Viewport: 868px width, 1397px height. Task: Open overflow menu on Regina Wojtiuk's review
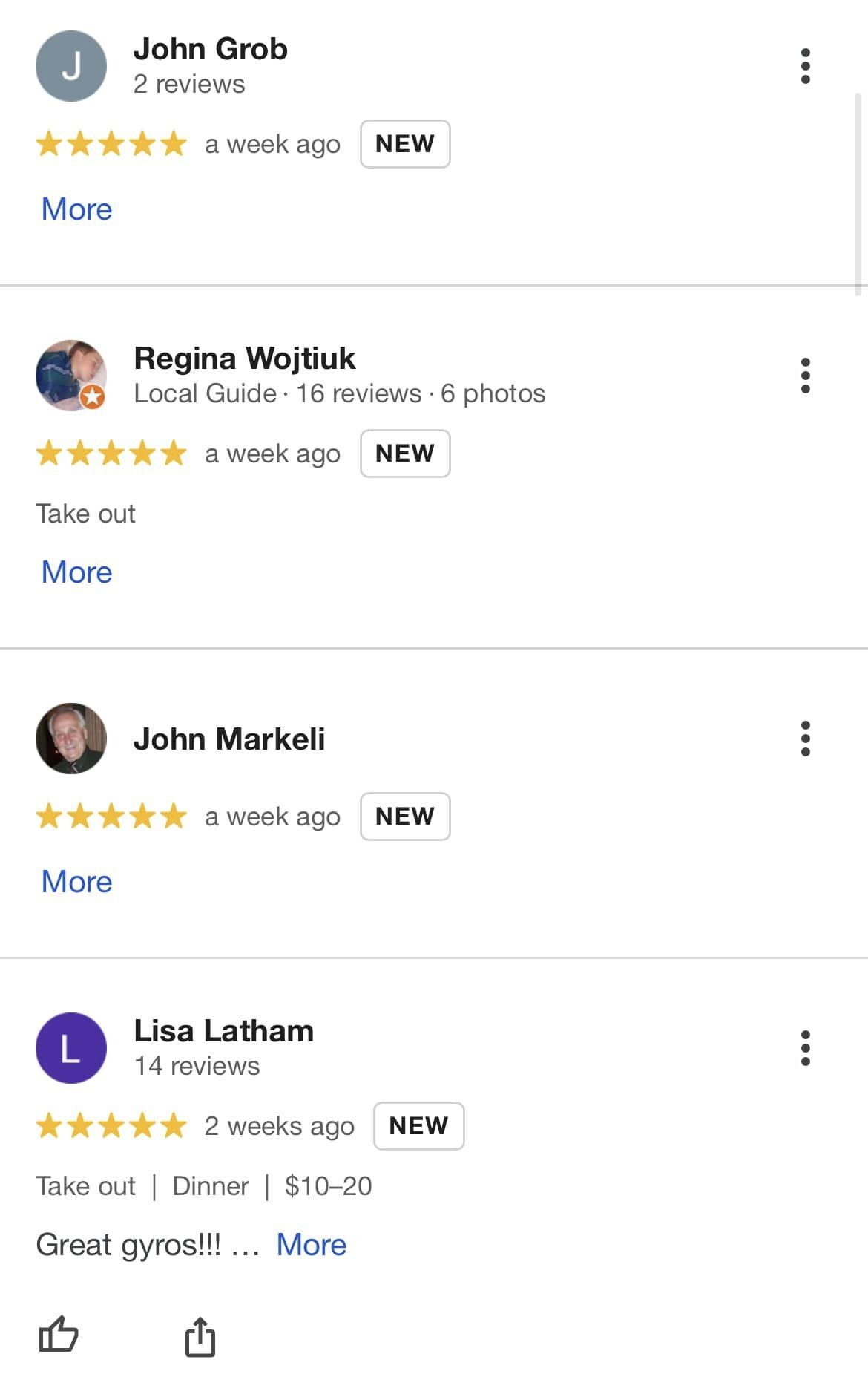coord(805,376)
